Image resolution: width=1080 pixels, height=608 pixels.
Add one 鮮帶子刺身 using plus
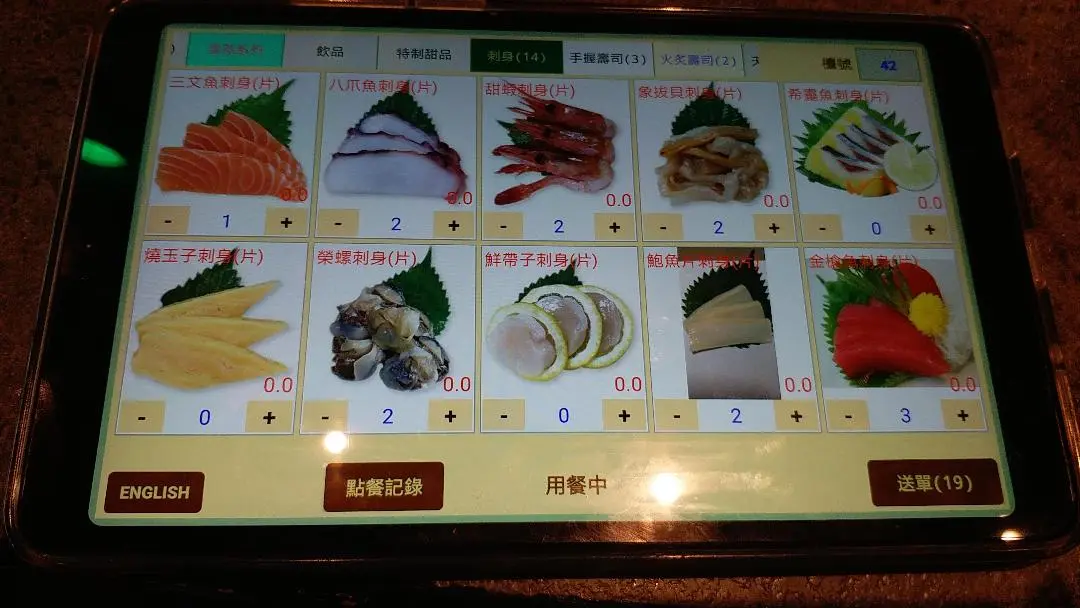coord(623,415)
